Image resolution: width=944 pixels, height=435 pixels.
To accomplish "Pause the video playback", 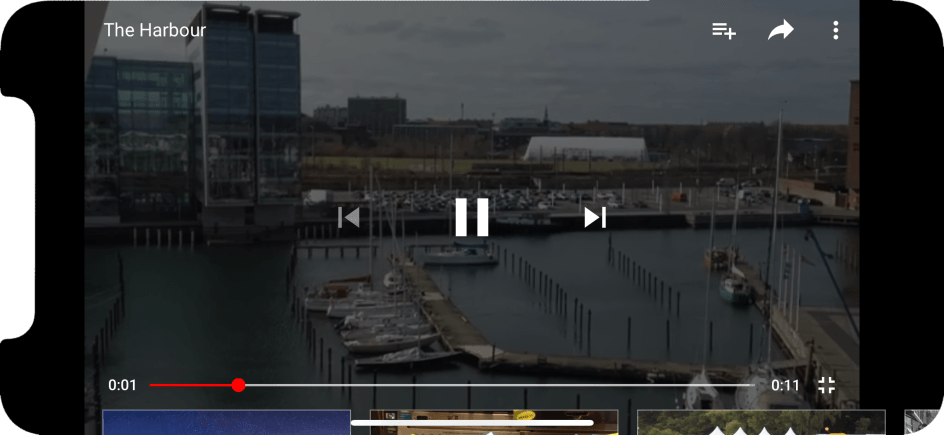I will click(x=471, y=217).
